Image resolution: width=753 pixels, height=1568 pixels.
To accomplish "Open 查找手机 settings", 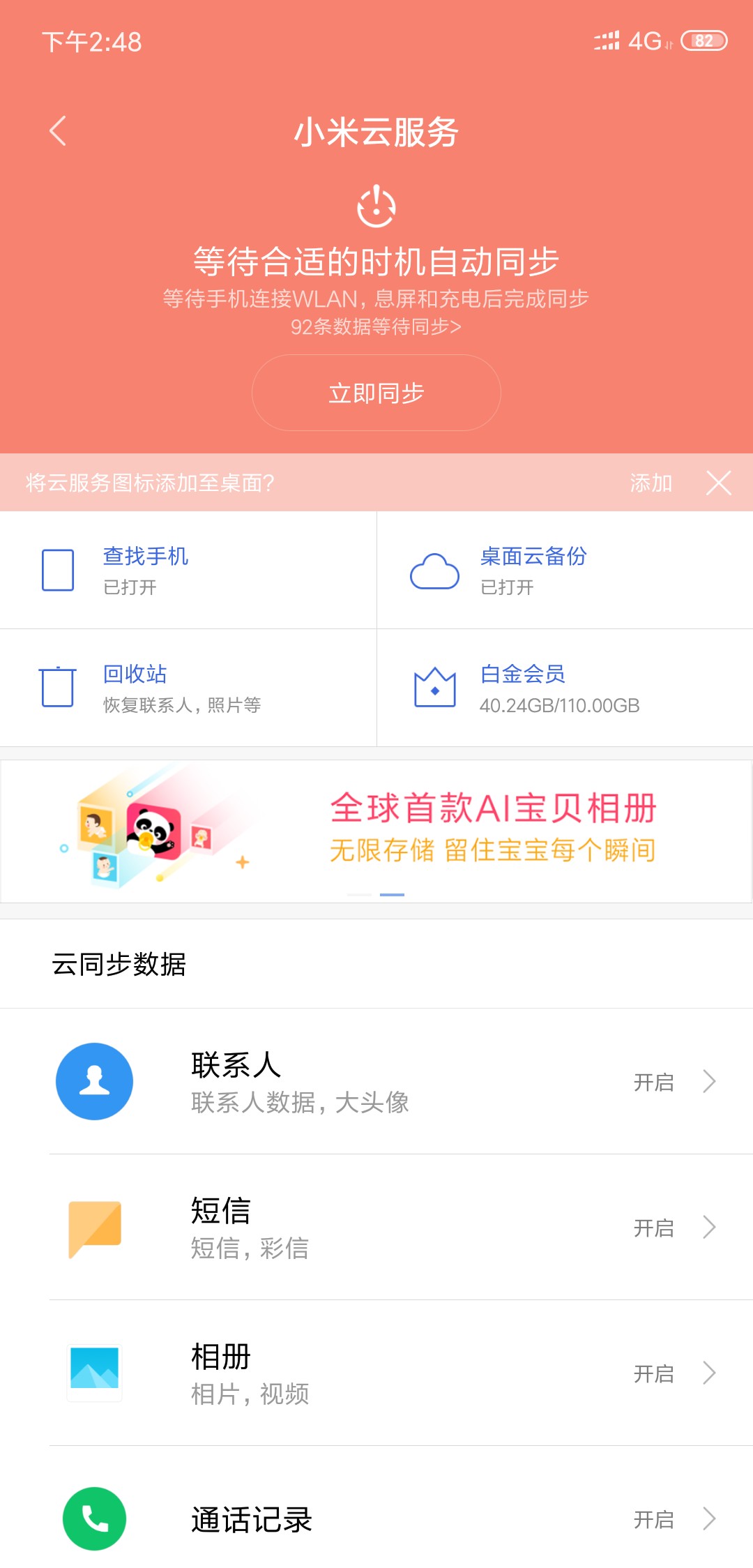I will tap(188, 570).
